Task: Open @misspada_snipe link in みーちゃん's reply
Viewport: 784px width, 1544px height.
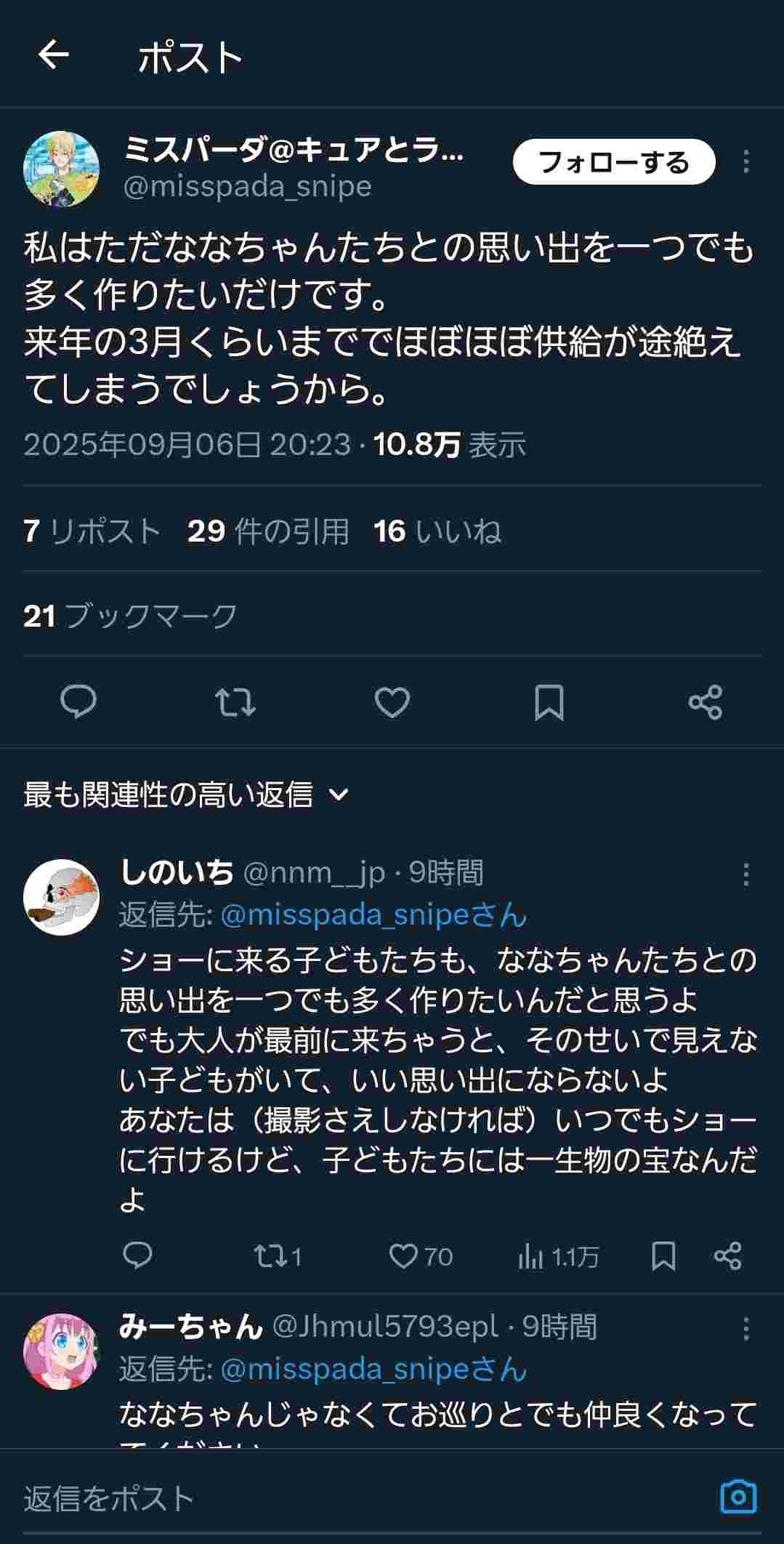Action: tap(345, 1370)
